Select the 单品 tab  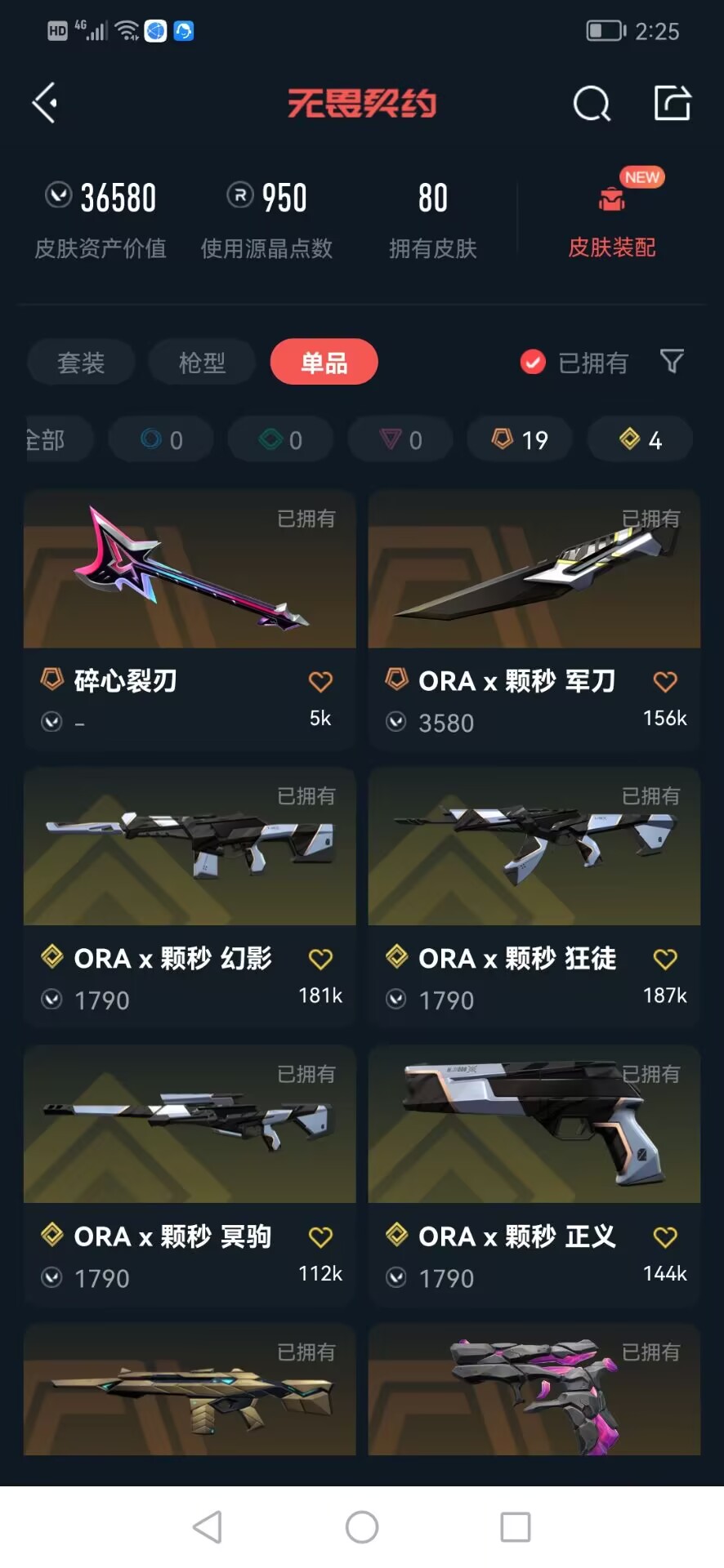click(x=324, y=362)
